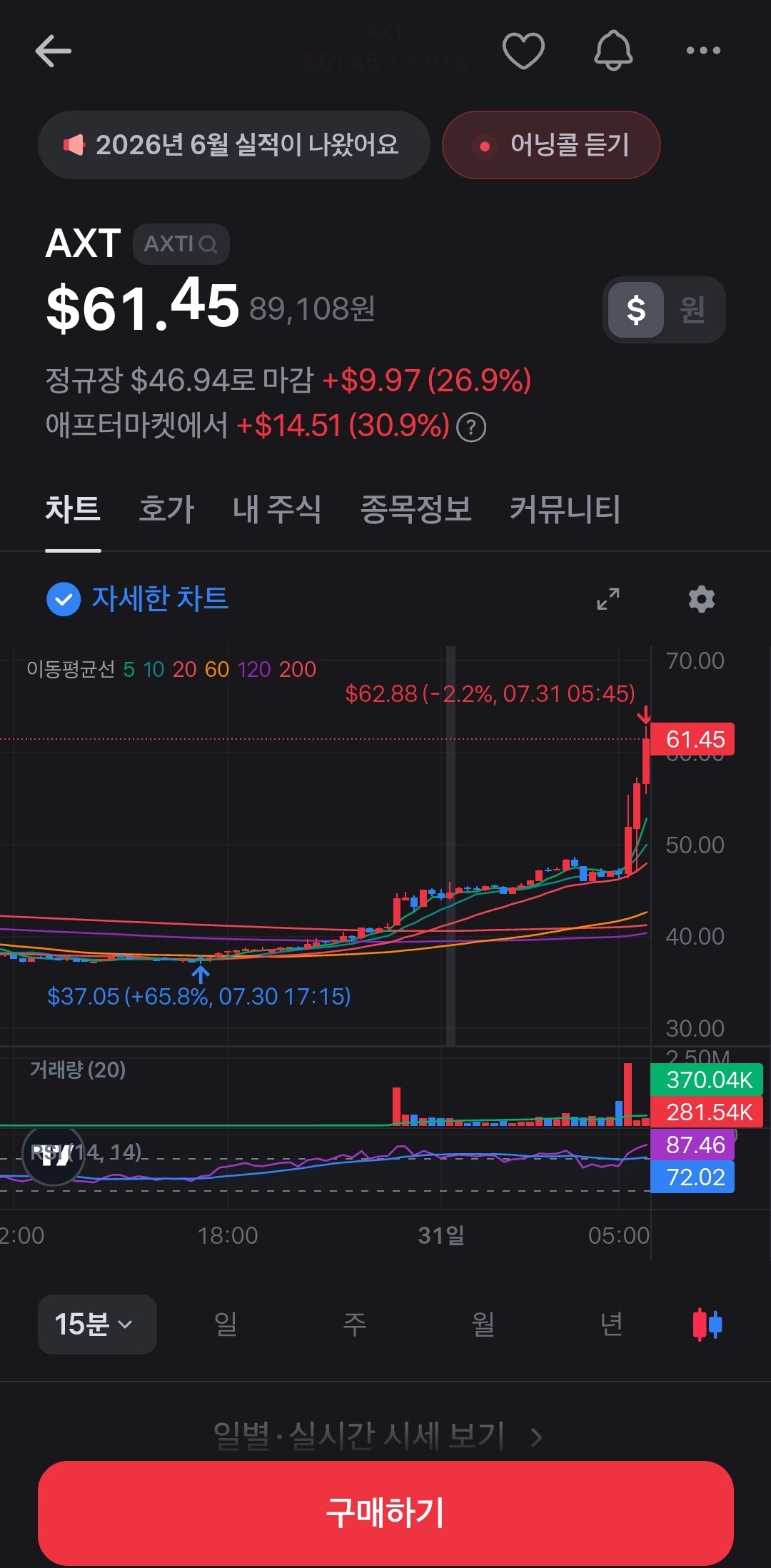Tap the AXTI ticker search chip
771x1568 pixels.
[x=181, y=244]
